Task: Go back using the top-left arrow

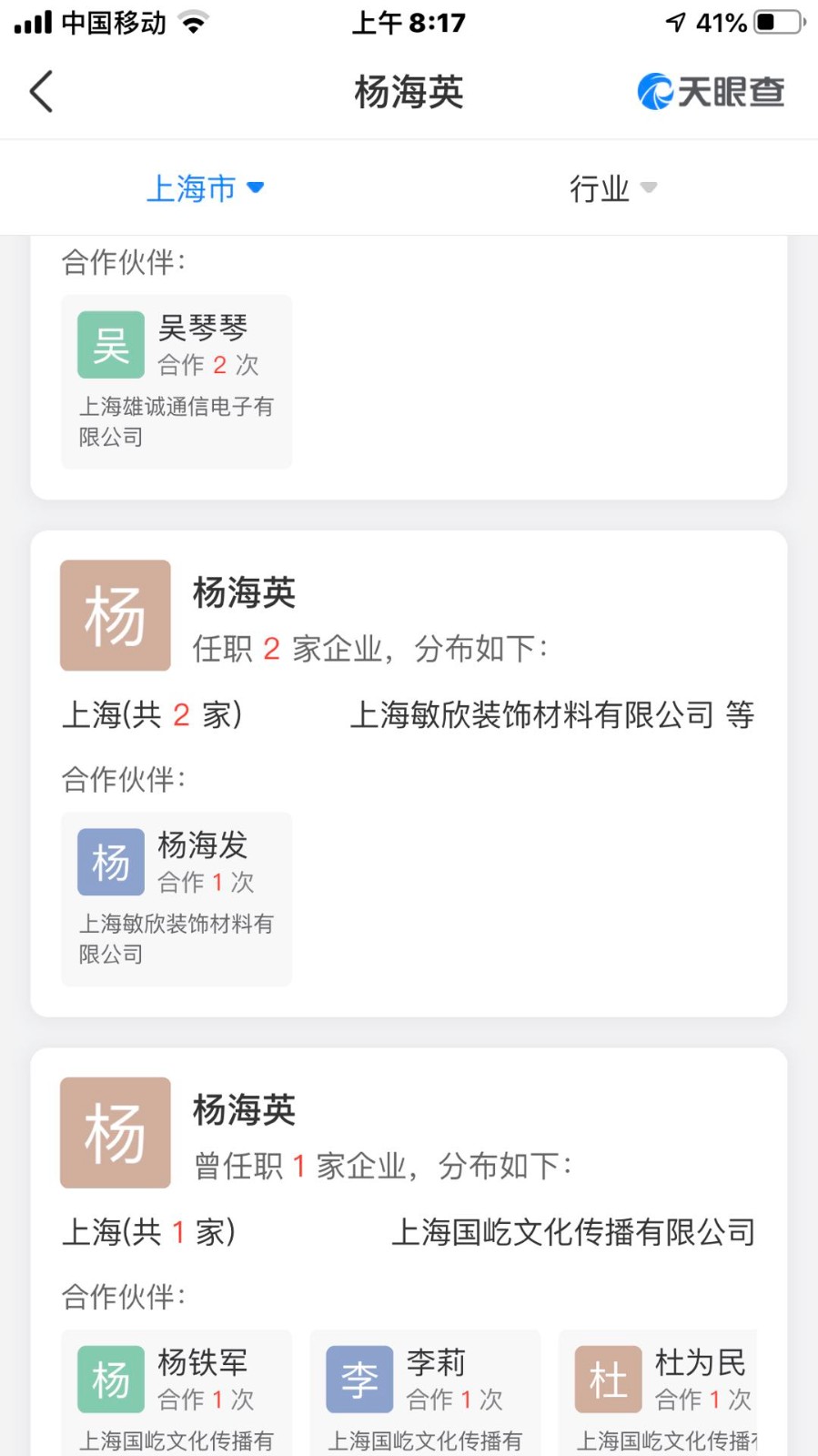Action: tap(42, 92)
